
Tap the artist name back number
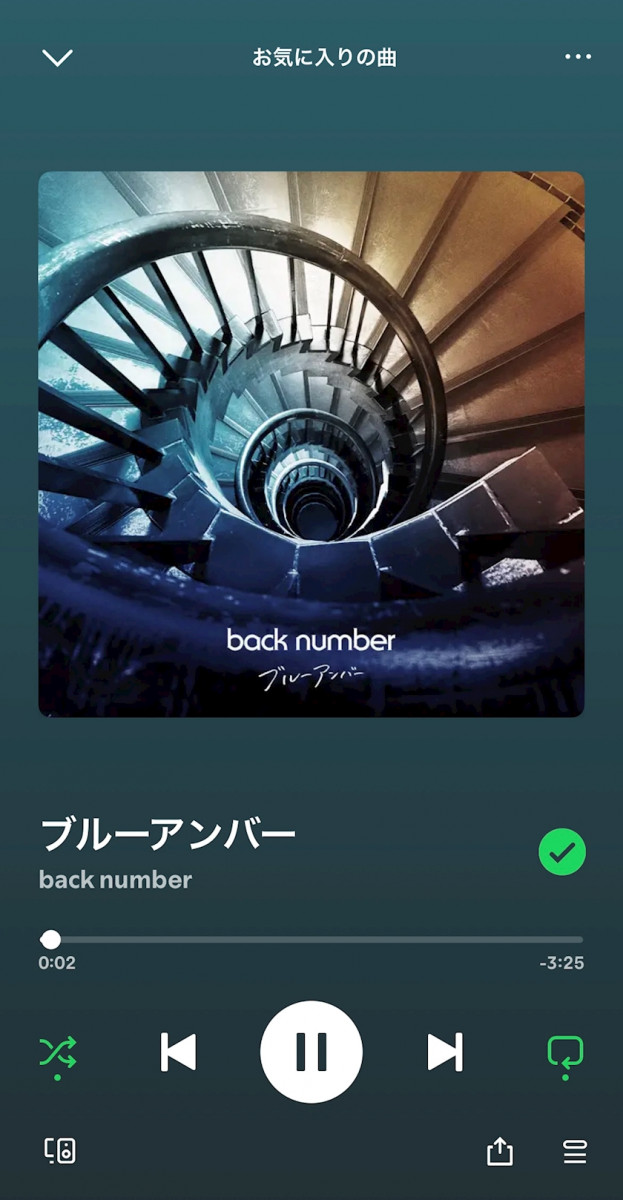[x=115, y=880]
